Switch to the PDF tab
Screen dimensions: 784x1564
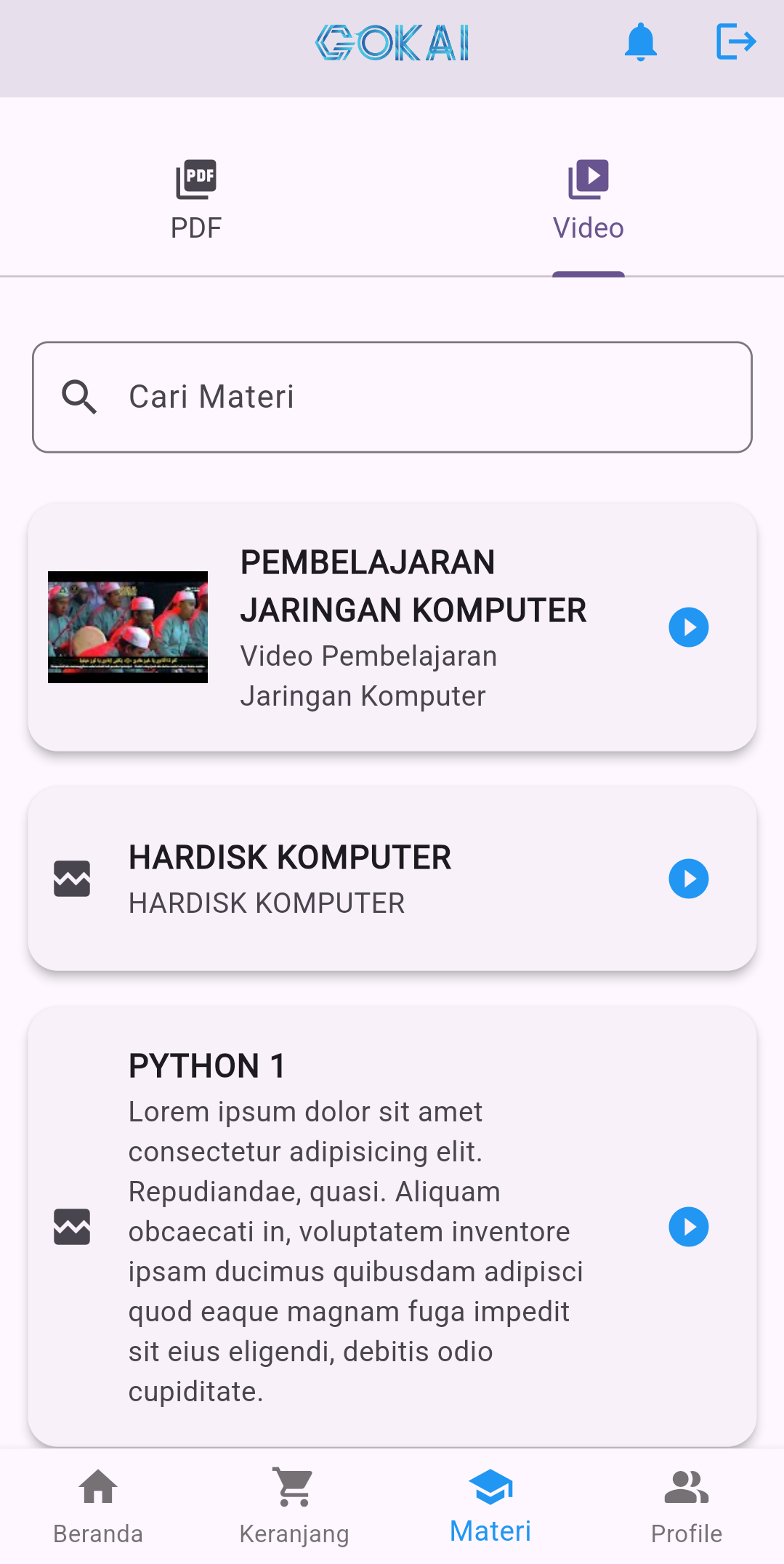point(196,200)
